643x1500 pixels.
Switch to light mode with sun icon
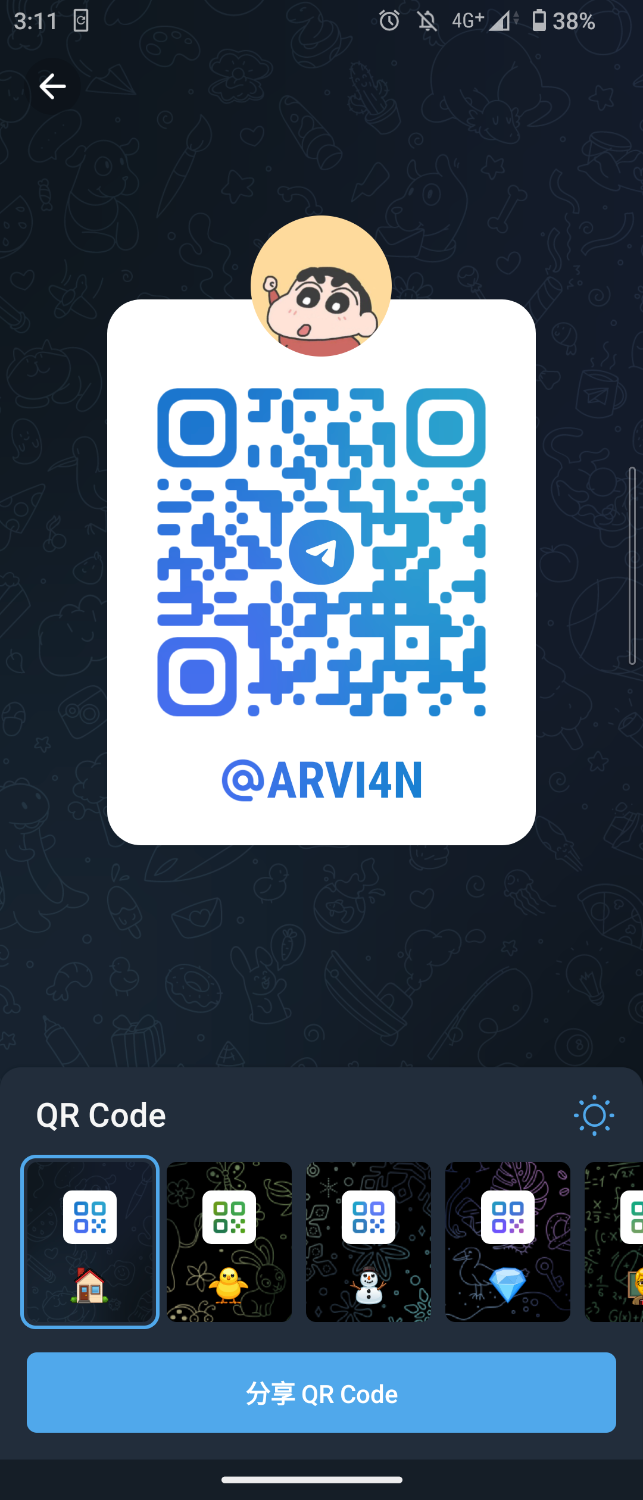[x=594, y=1115]
